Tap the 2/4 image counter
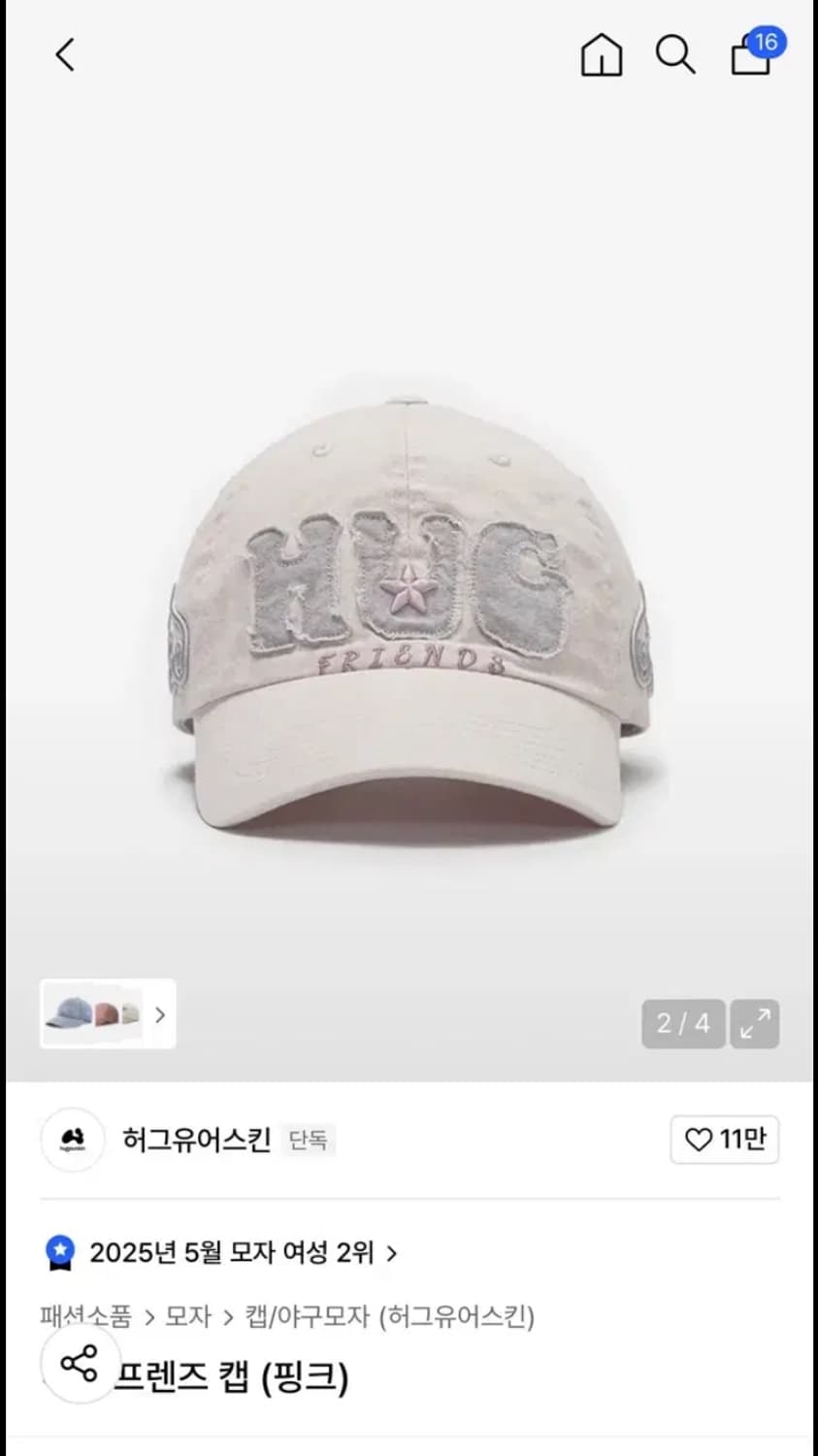The image size is (818, 1456). 683,1024
